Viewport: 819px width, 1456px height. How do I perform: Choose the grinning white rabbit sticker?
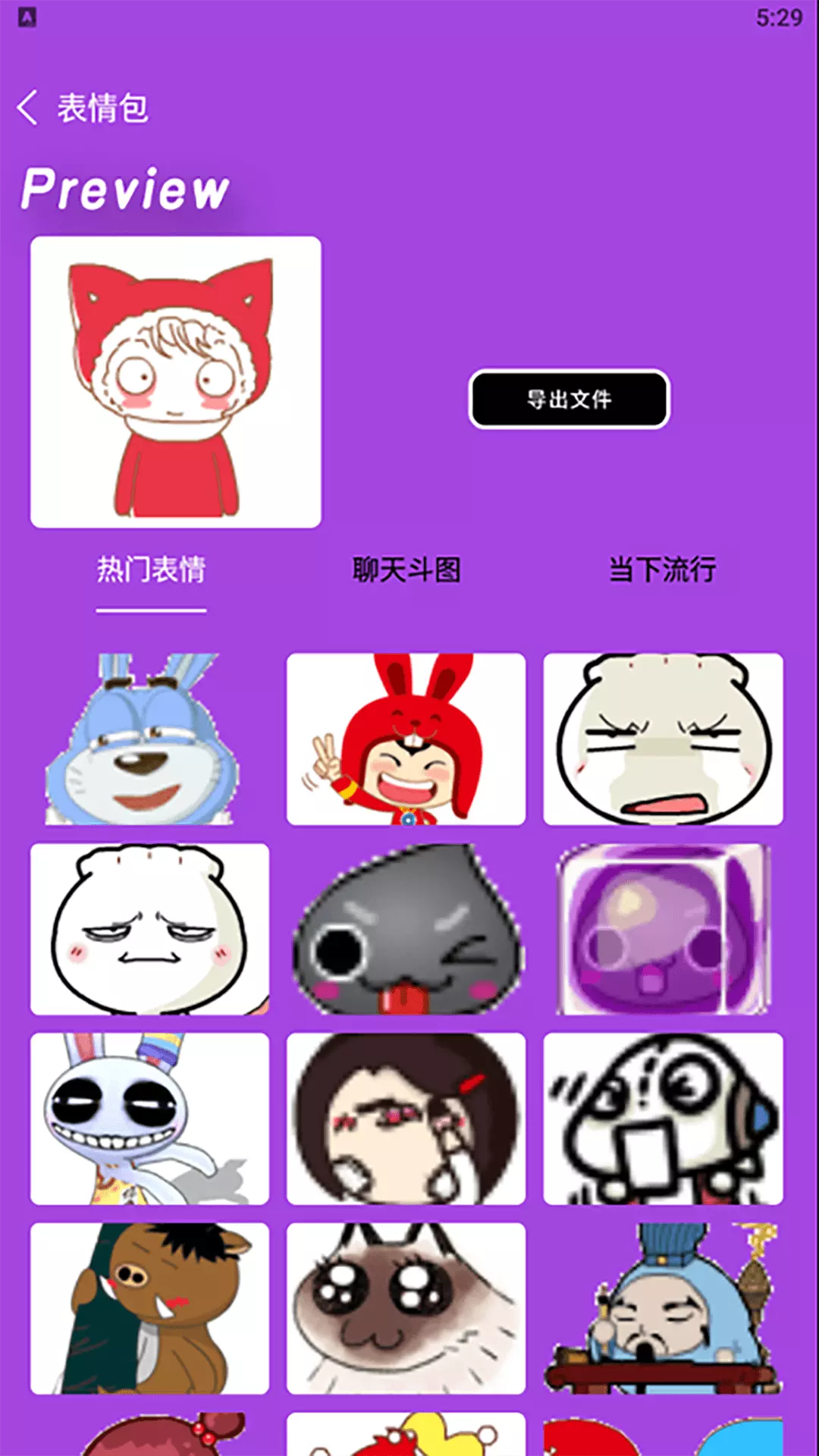point(149,1119)
